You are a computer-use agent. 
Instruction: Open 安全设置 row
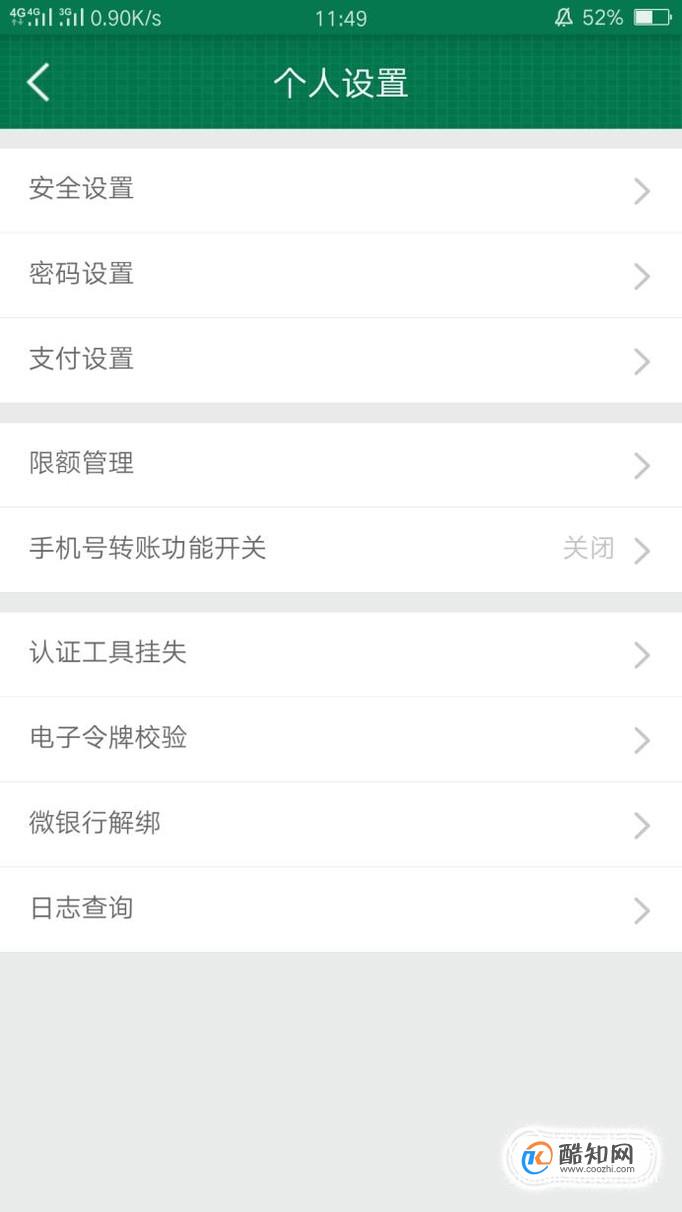click(x=341, y=190)
